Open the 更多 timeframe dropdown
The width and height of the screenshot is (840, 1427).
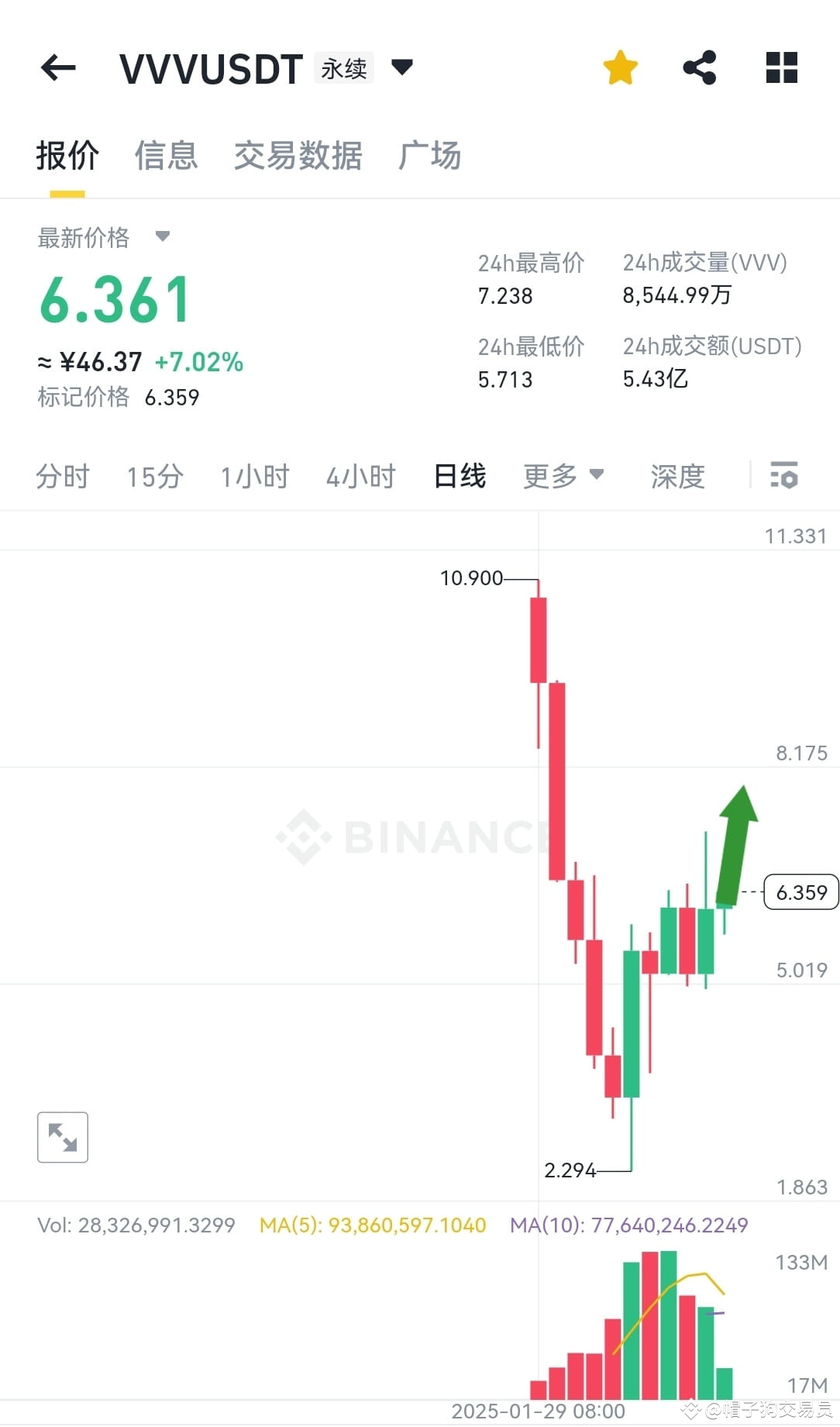(564, 476)
